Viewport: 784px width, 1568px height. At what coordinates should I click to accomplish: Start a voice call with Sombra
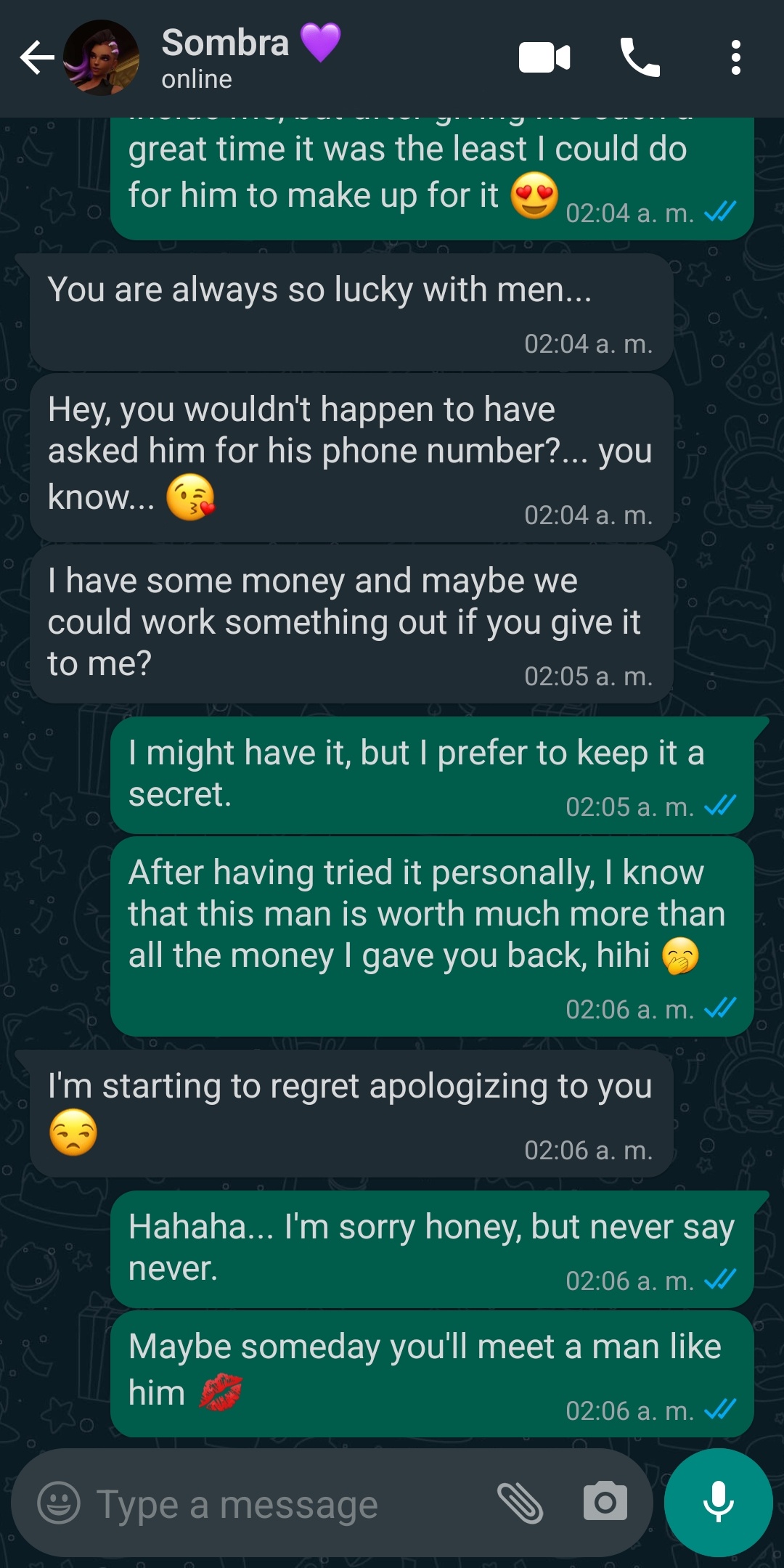pos(640,58)
